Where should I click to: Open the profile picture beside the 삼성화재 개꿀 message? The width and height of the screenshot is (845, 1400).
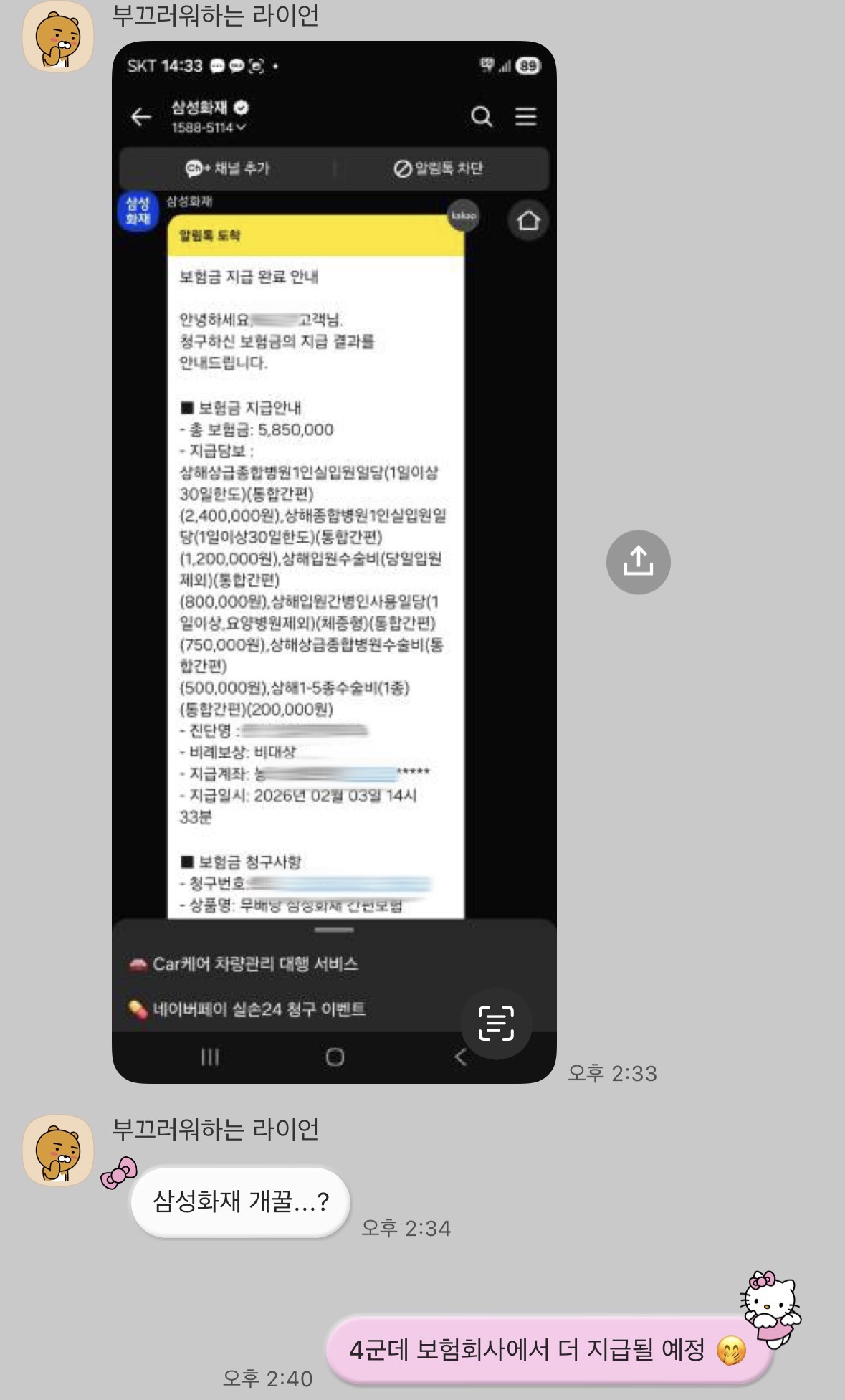[x=58, y=1151]
